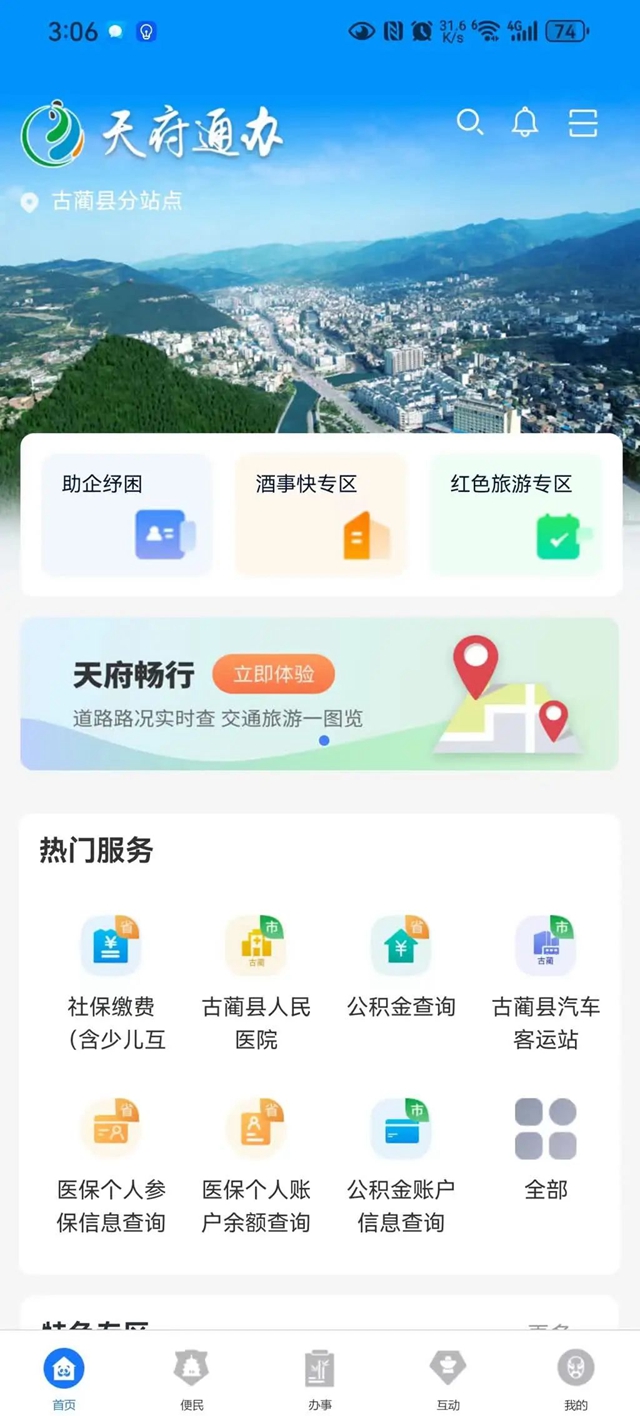Image resolution: width=640 pixels, height=1416 pixels.
Task: Switch to the 办事 tab
Action: pyautogui.click(x=320, y=1378)
